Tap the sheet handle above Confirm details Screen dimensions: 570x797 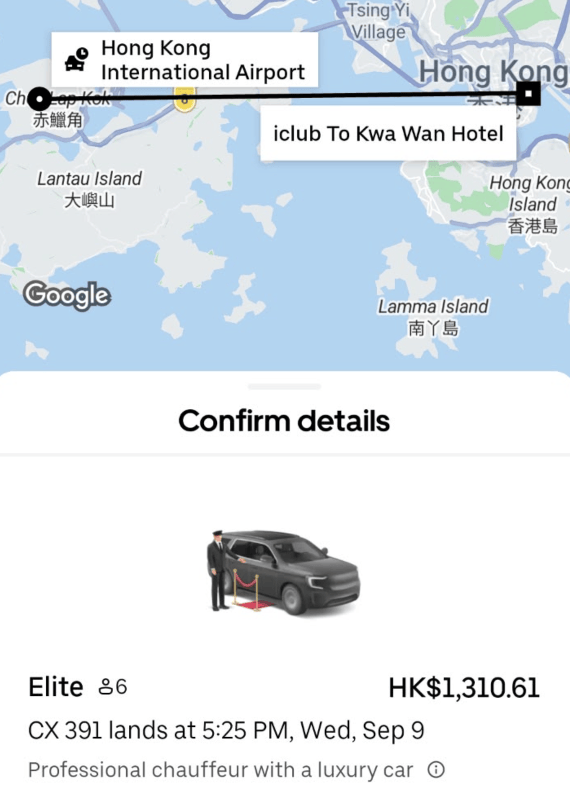coord(284,387)
